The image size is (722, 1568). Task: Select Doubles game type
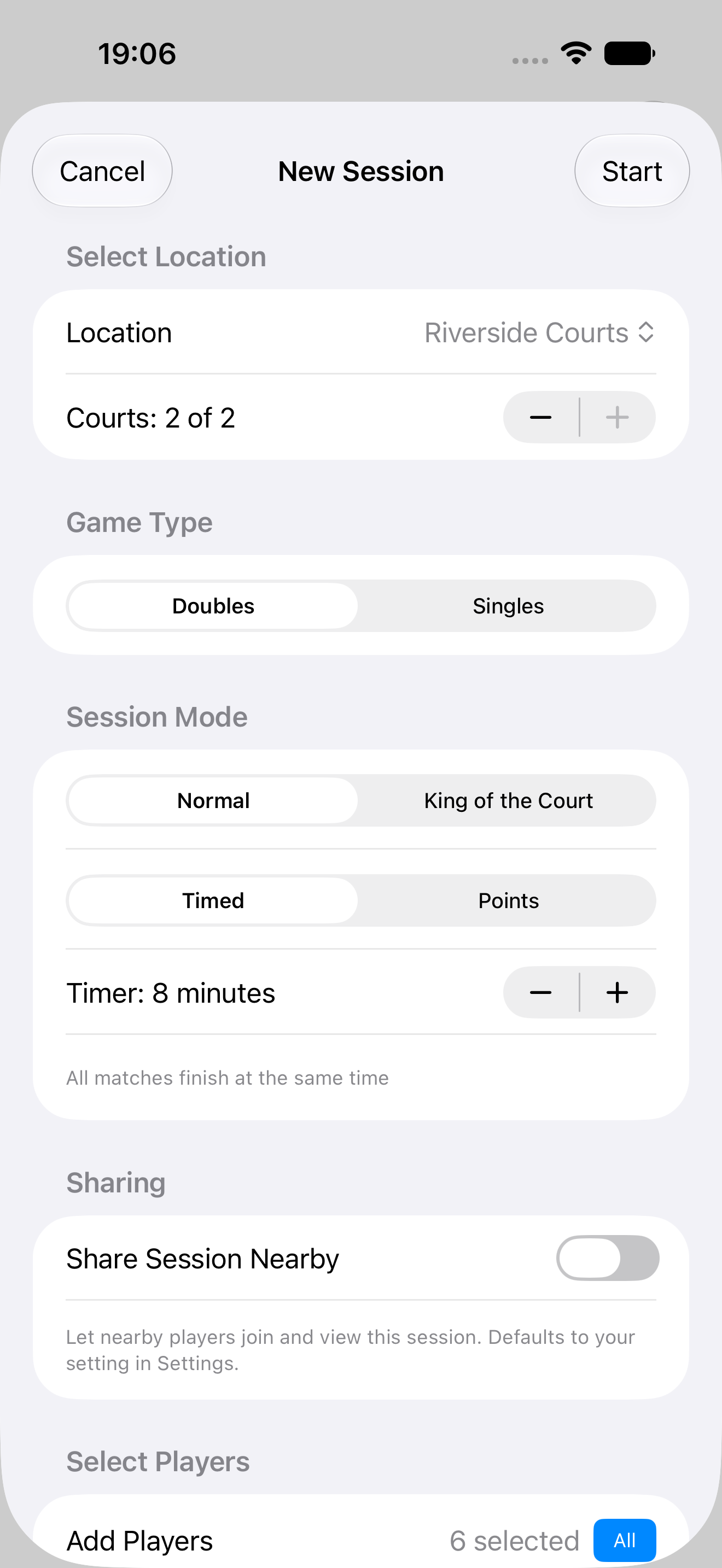tap(213, 606)
